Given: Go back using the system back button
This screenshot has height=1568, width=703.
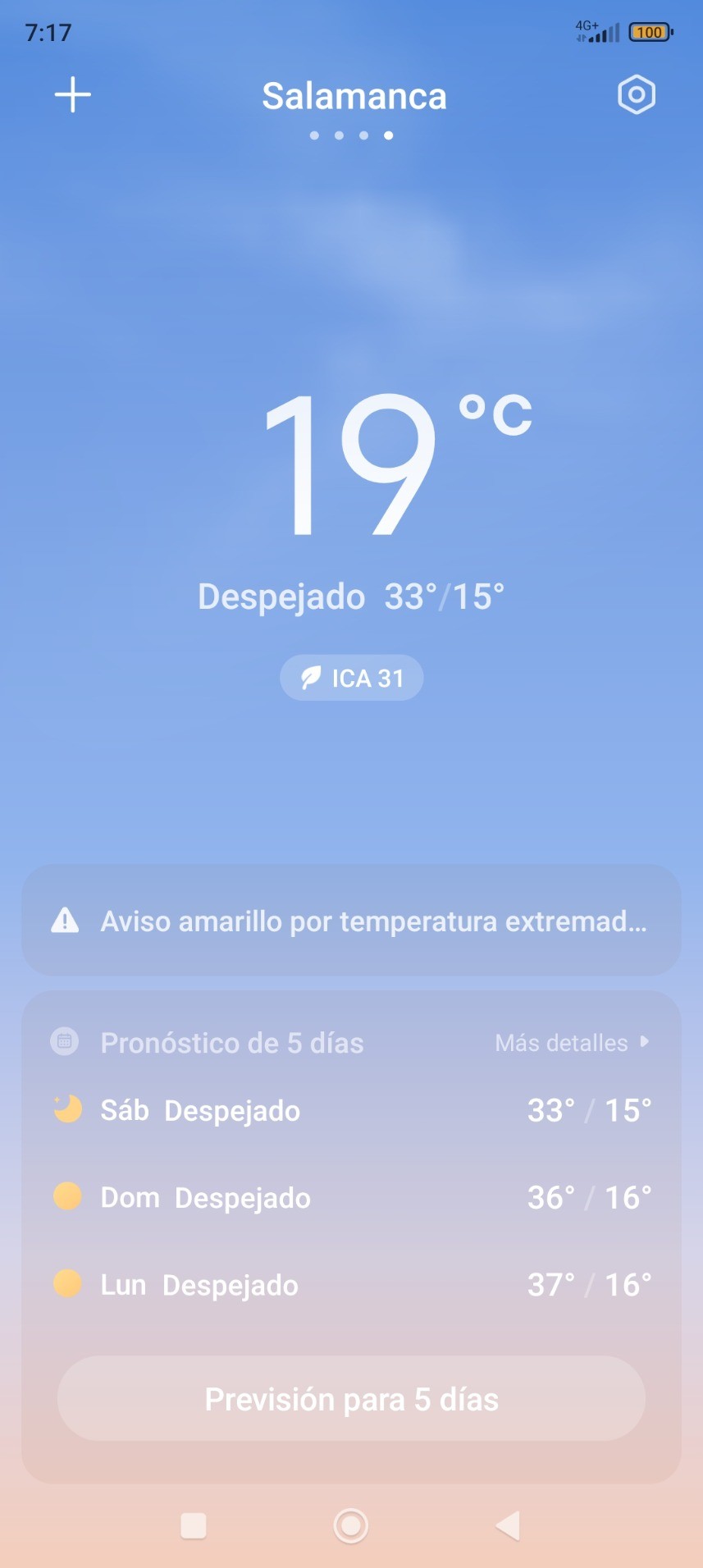Looking at the screenshot, I should [x=509, y=1525].
